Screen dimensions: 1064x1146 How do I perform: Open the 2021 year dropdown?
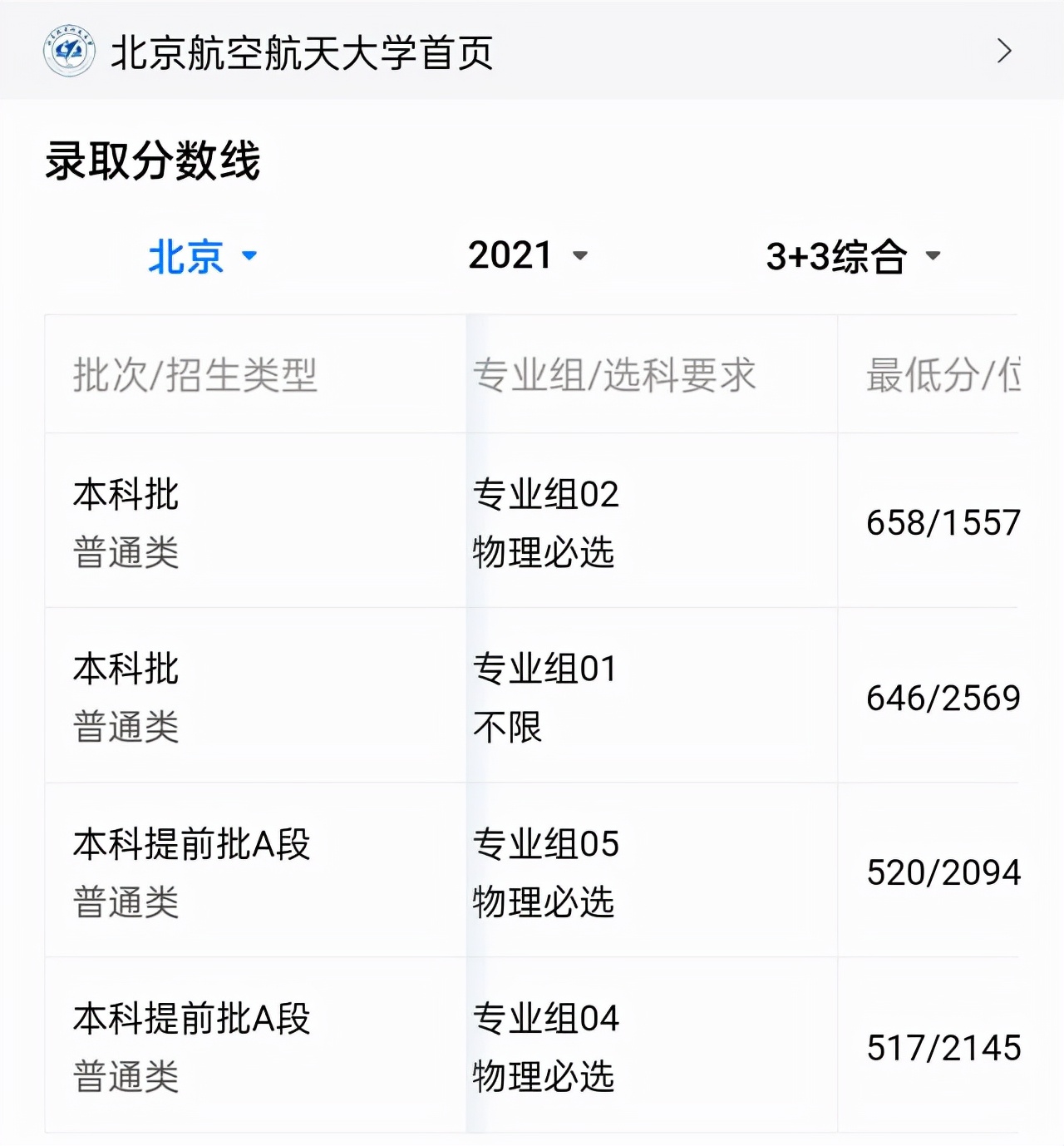tap(527, 256)
